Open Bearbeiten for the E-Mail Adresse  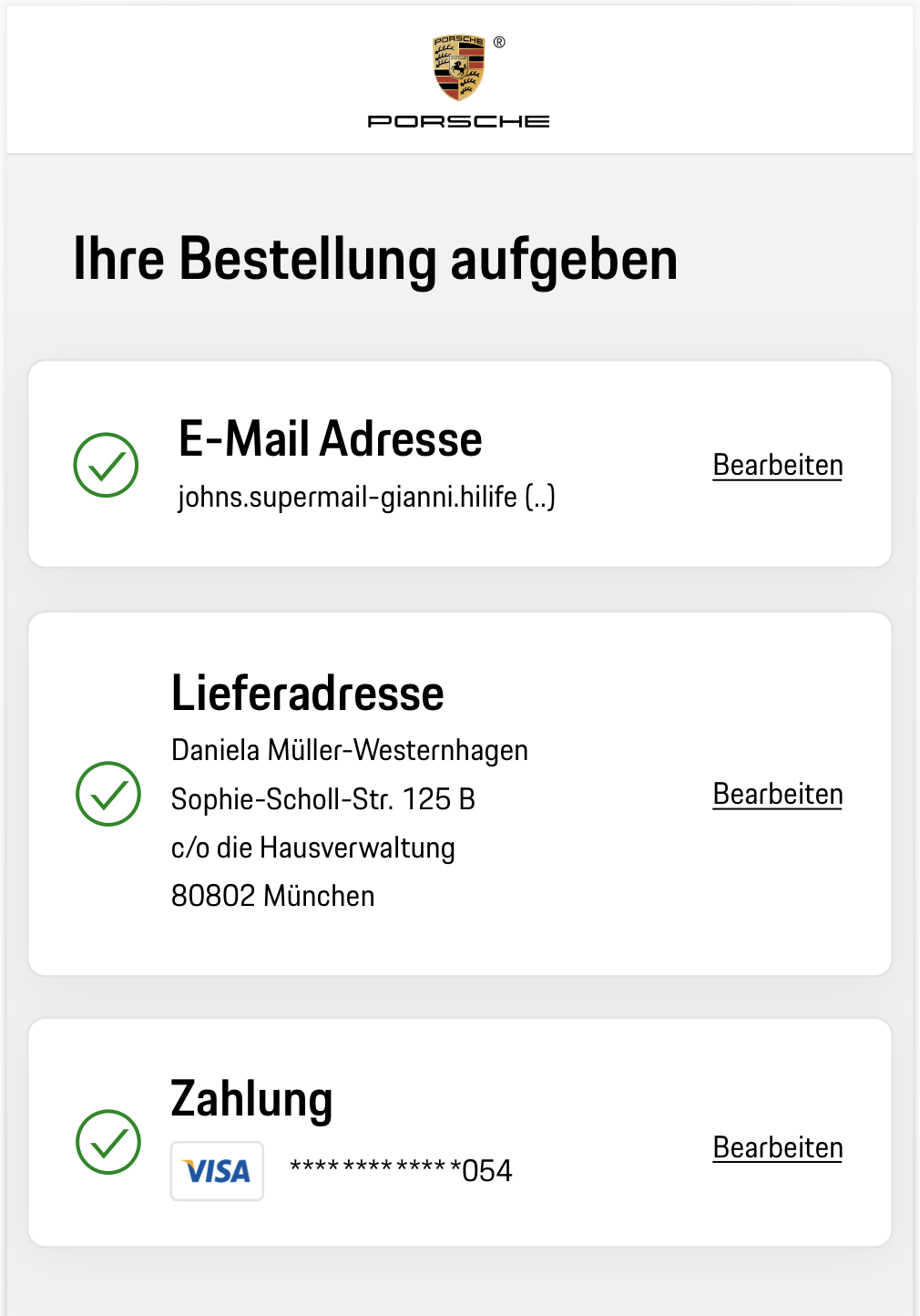tap(776, 465)
